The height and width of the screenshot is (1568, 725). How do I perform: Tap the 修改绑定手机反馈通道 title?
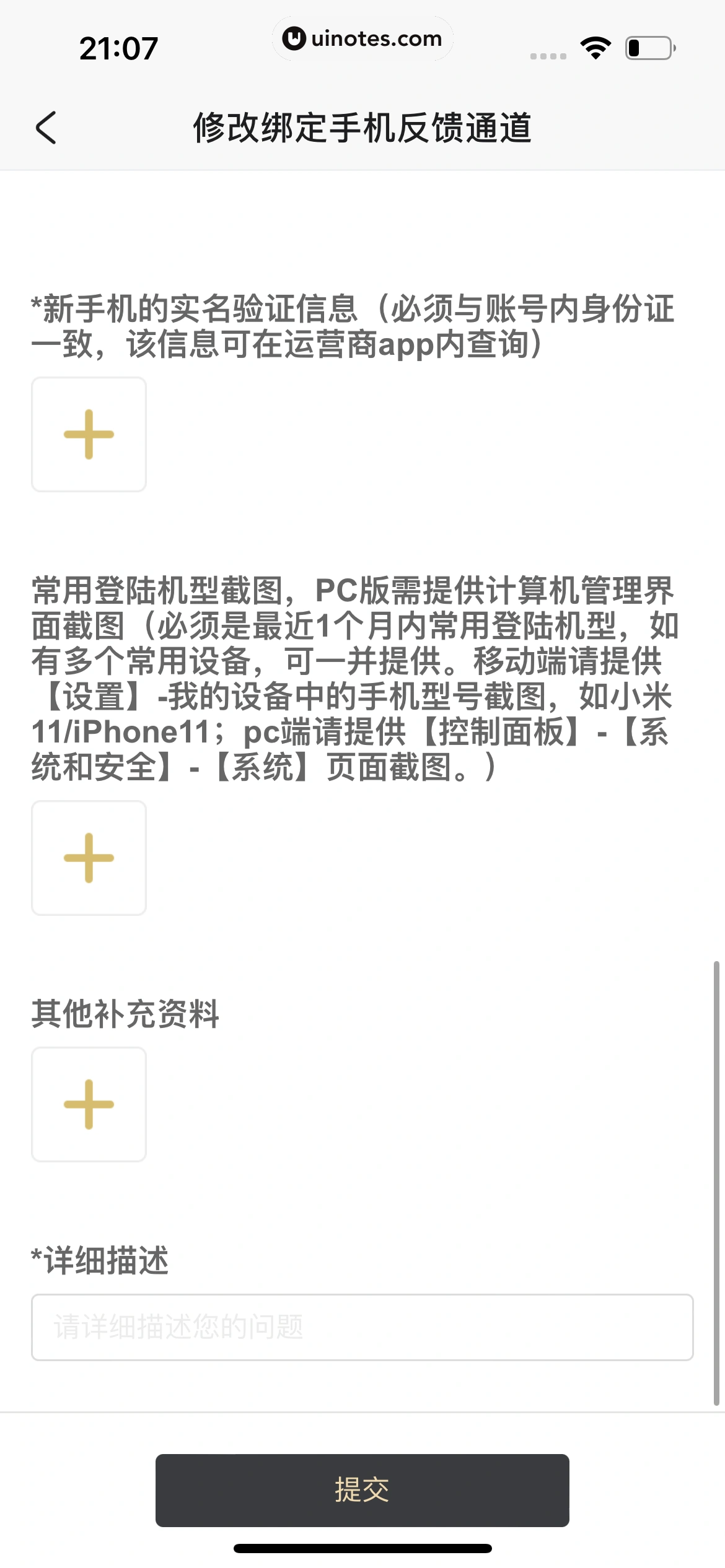362,127
